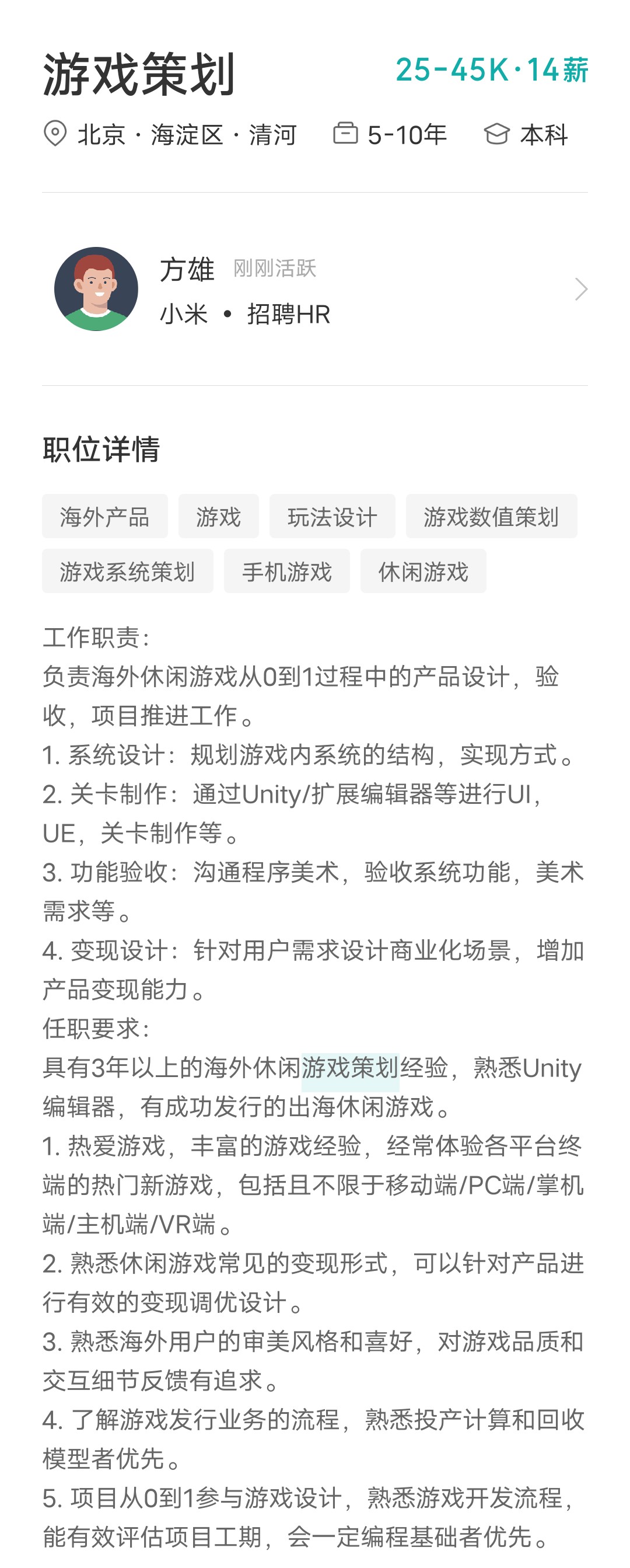The height and width of the screenshot is (1568, 630).
Task: Select the 海外产品 tag chip
Action: [x=104, y=517]
